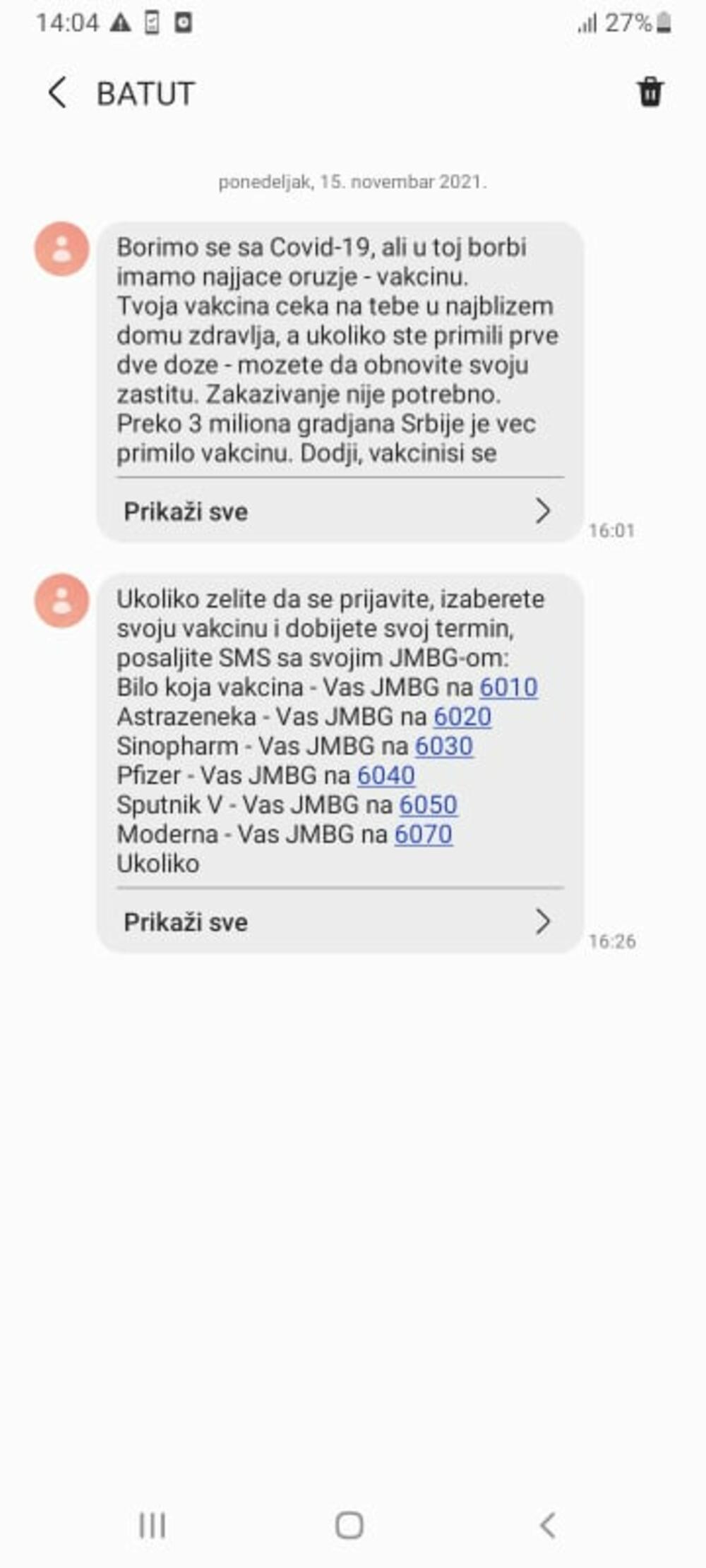706x1568 pixels.
Task: Select the 6070 Moderna number link
Action: point(423,835)
